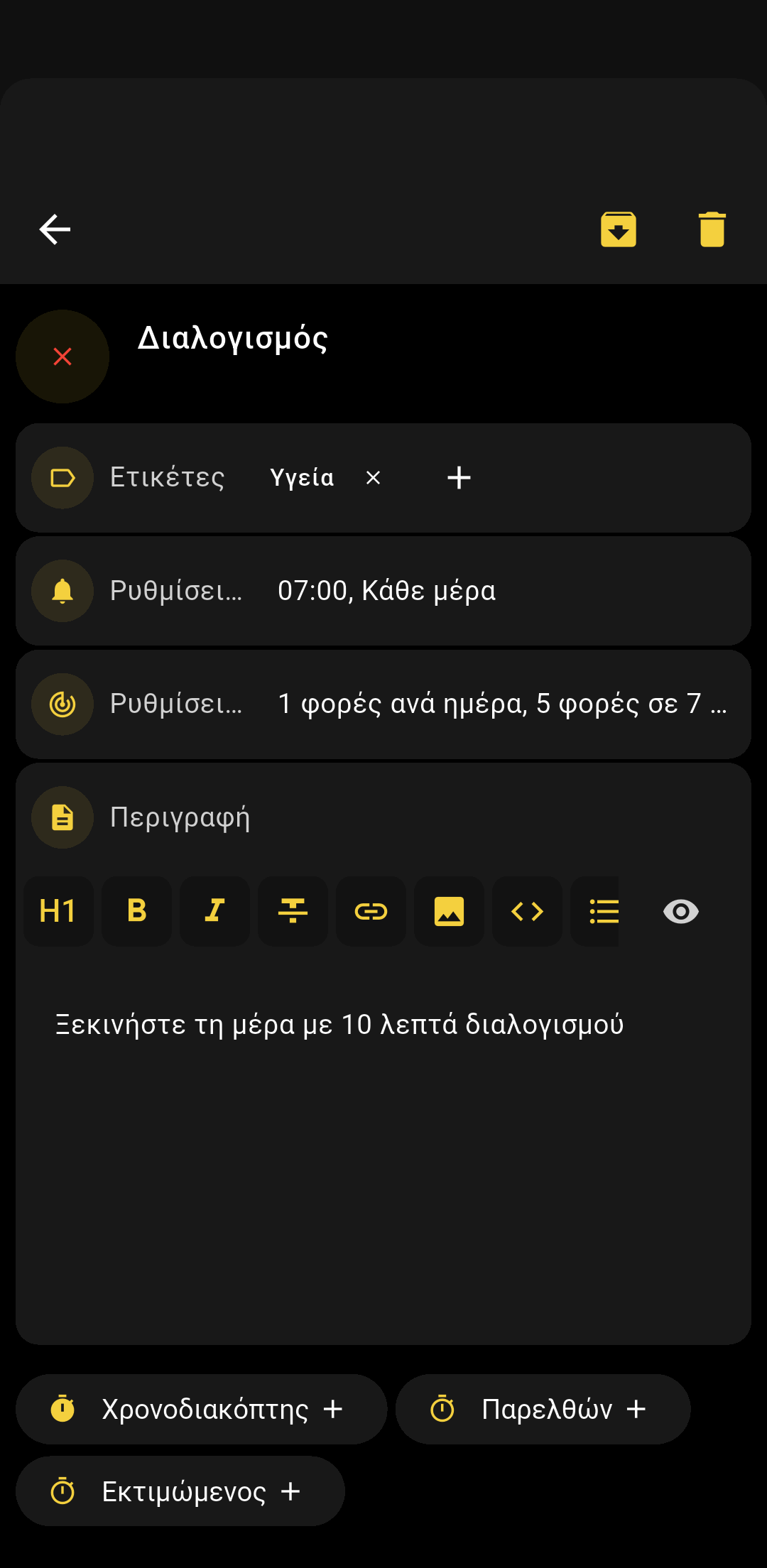Screen dimensions: 767x1568
Task: Remove the Υγεία tag
Action: pyautogui.click(x=373, y=478)
